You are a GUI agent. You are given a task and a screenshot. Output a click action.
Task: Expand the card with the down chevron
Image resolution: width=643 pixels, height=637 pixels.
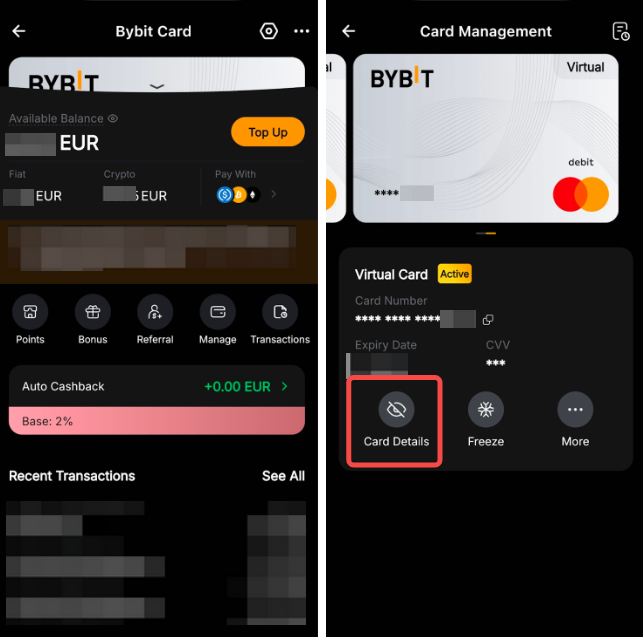pos(157,87)
